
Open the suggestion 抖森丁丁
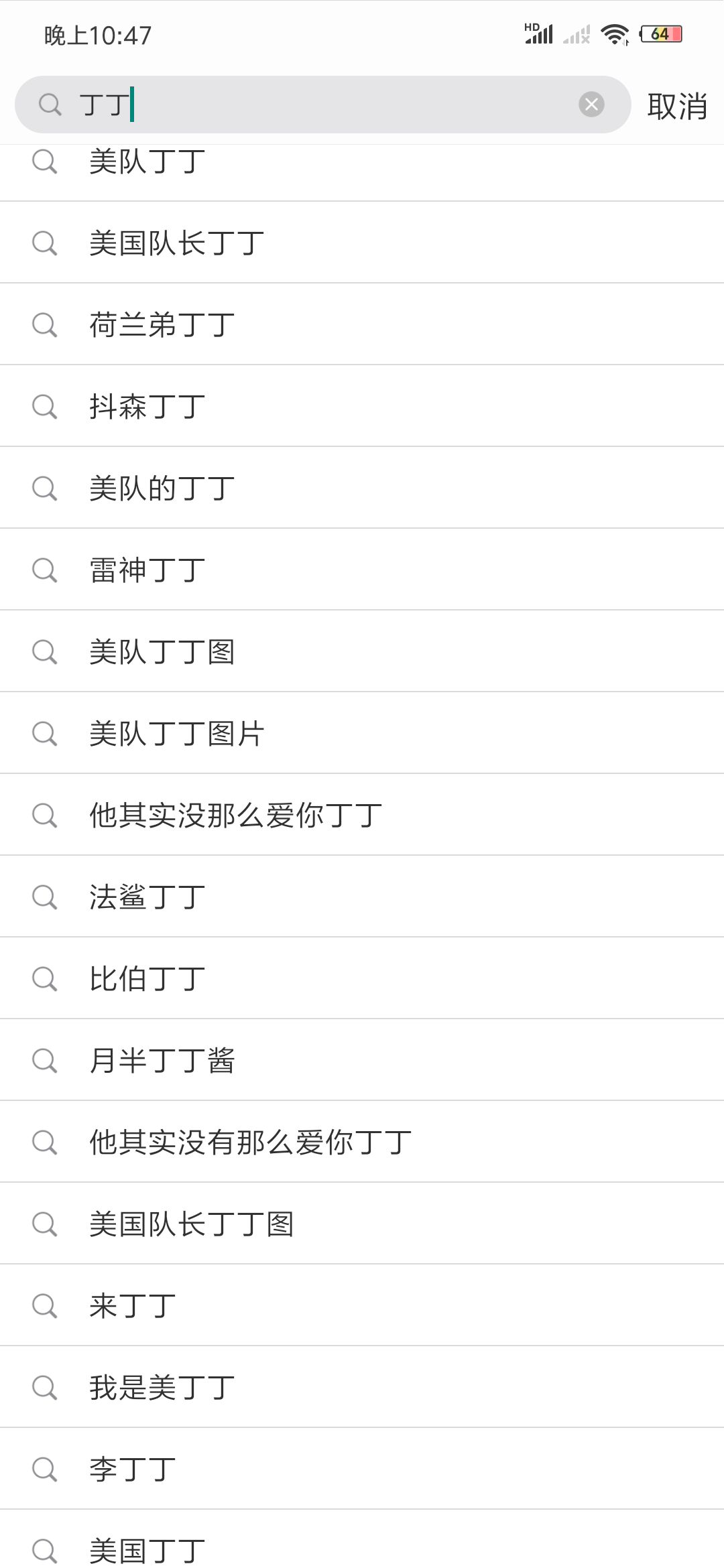click(362, 406)
